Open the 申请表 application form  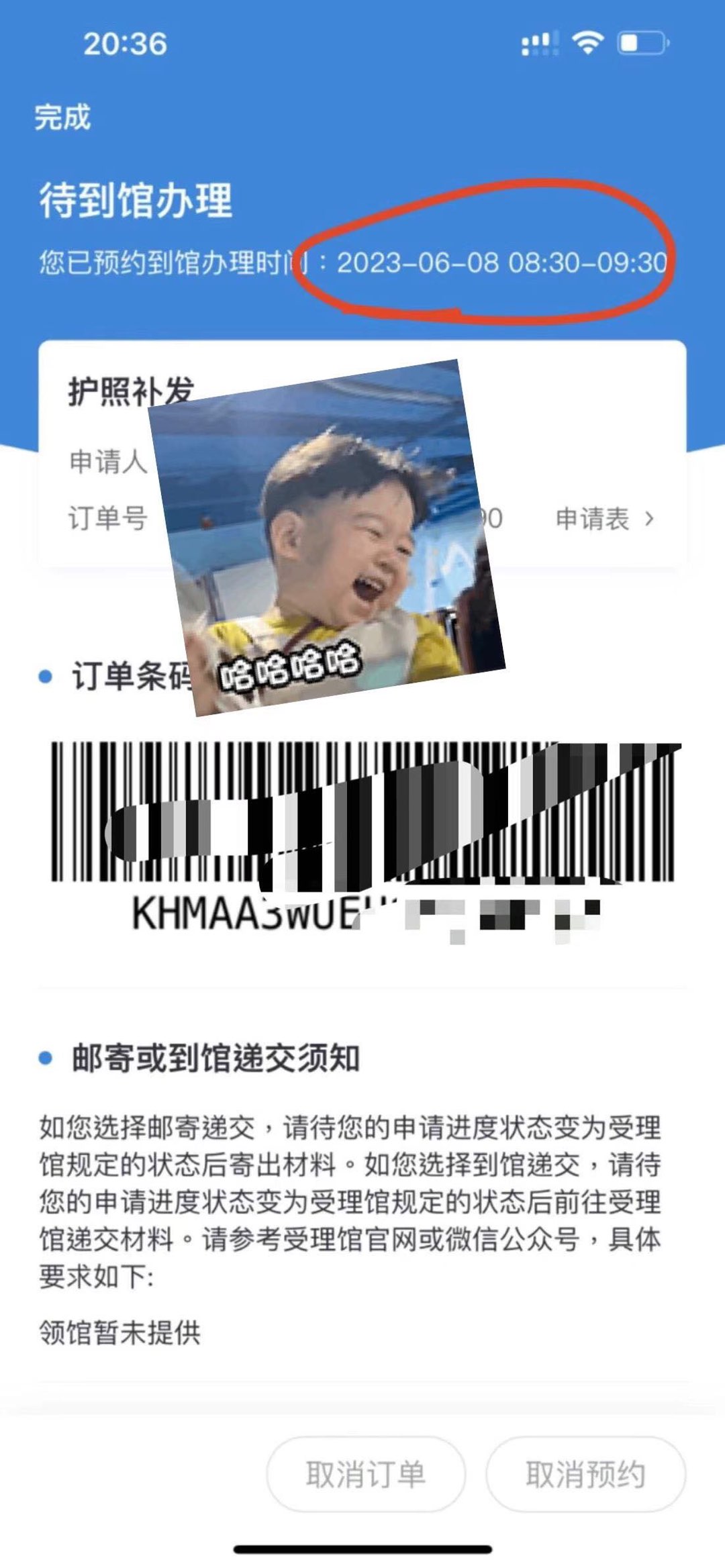point(603,519)
